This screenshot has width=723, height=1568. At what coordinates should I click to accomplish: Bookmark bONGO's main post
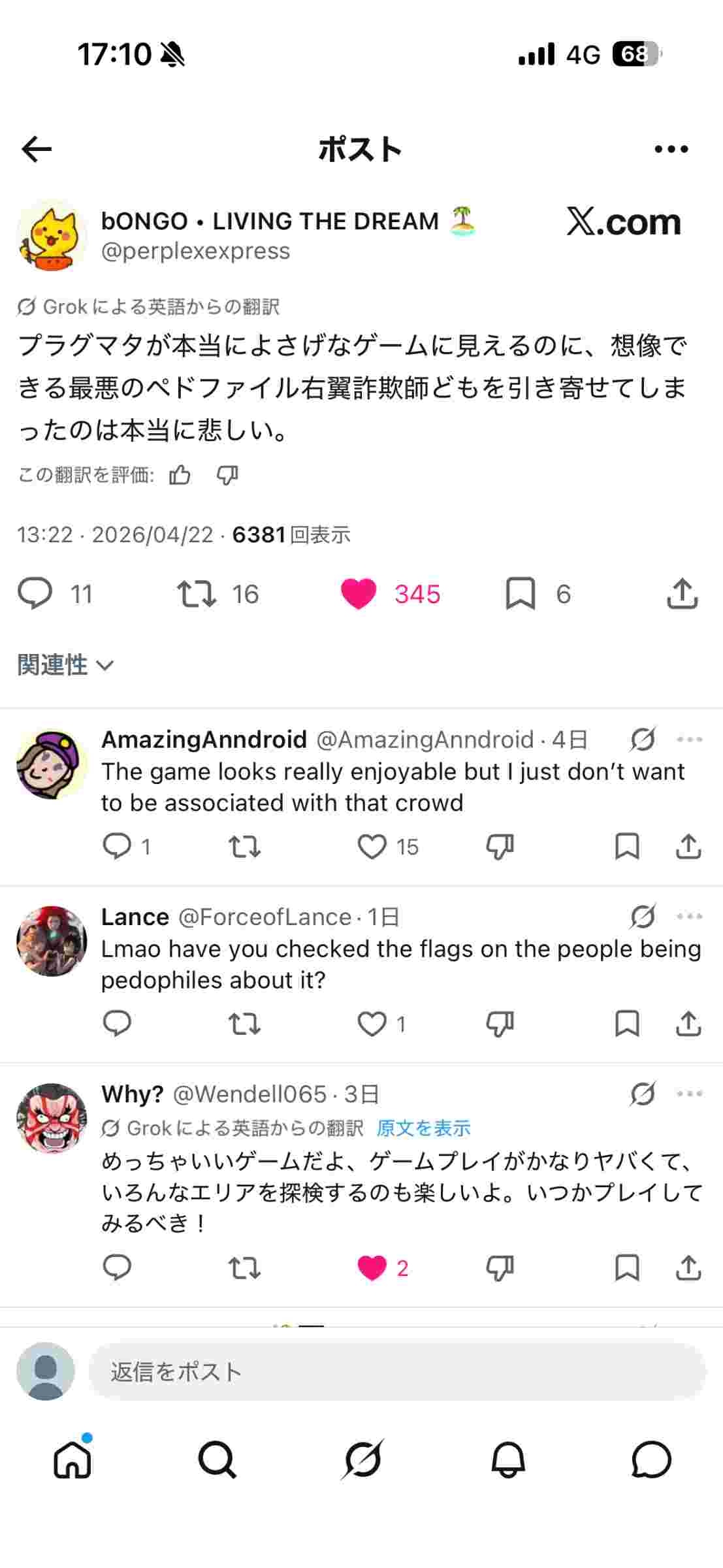coord(520,594)
